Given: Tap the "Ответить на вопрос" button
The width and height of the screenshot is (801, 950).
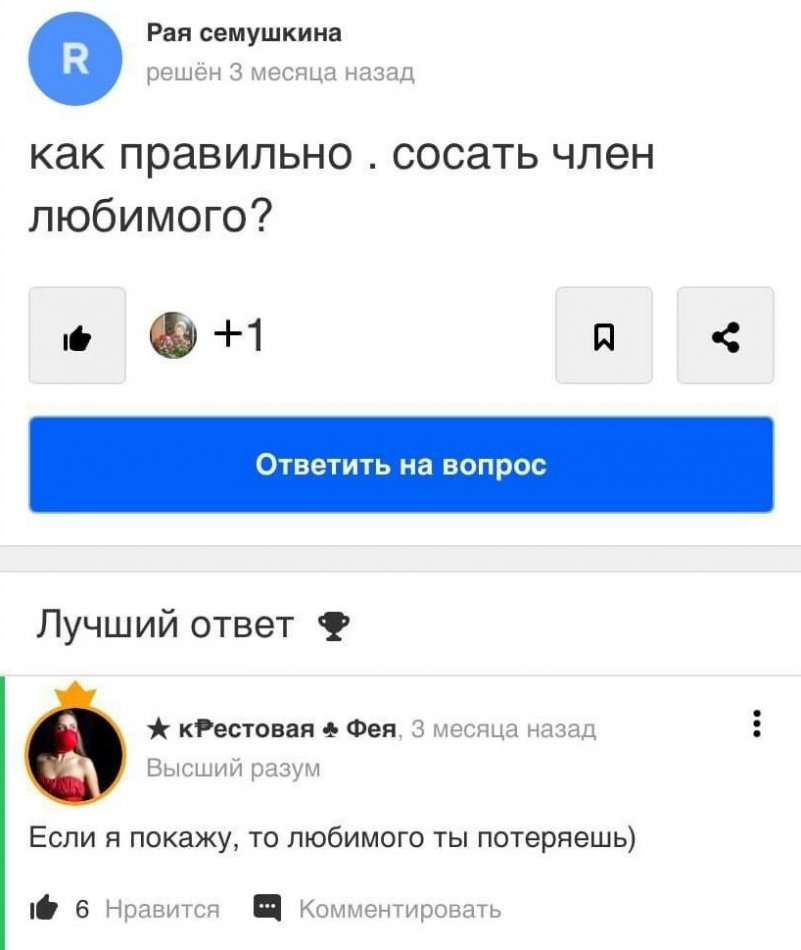Looking at the screenshot, I should [401, 465].
